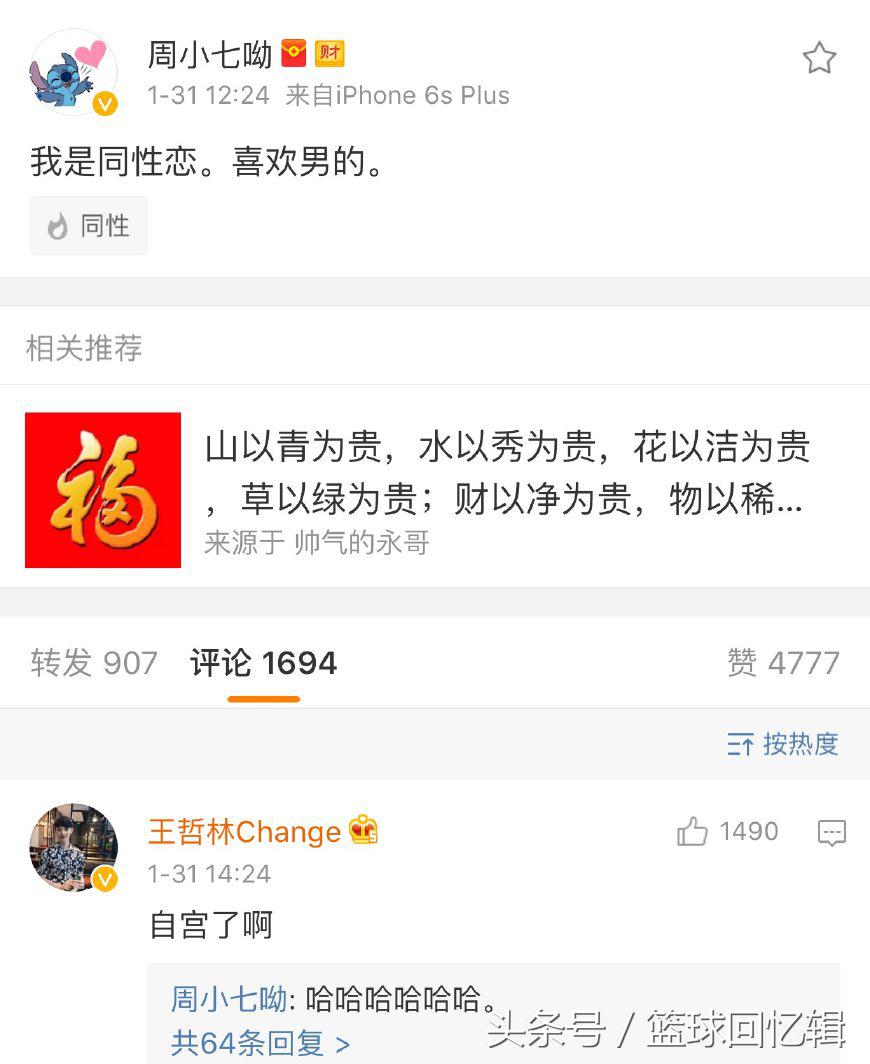Switch to the 转发 907 reposts tab
The width and height of the screenshot is (870, 1064).
(x=93, y=663)
